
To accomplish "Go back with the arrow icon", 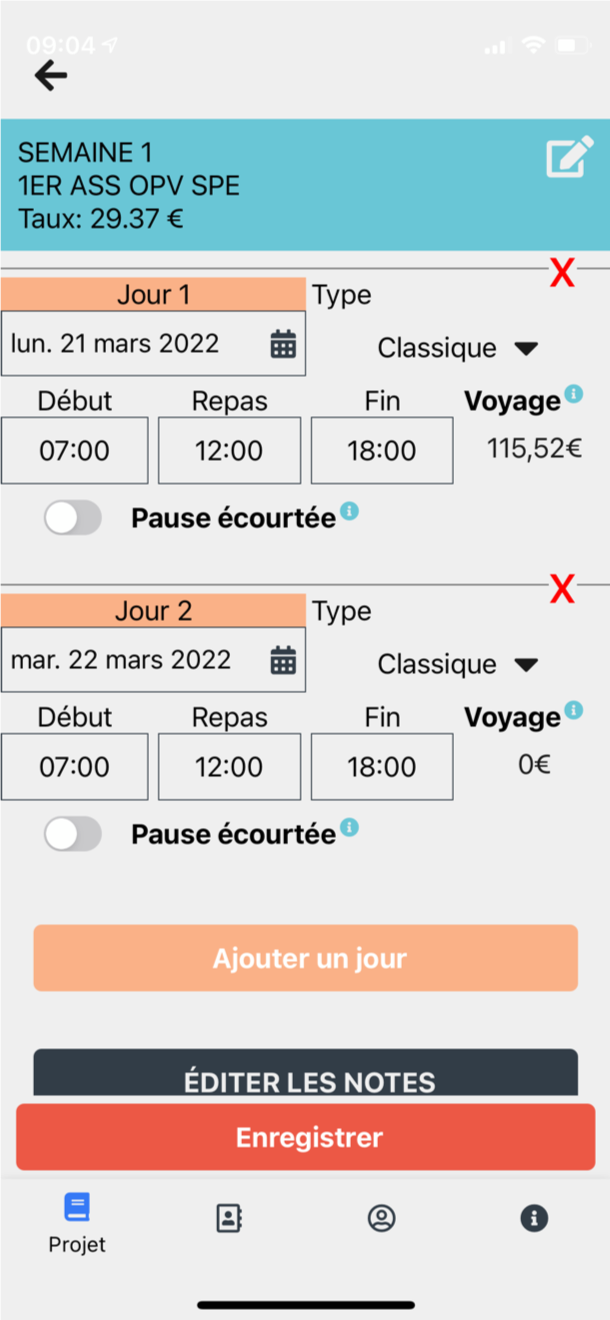I will tap(50, 75).
